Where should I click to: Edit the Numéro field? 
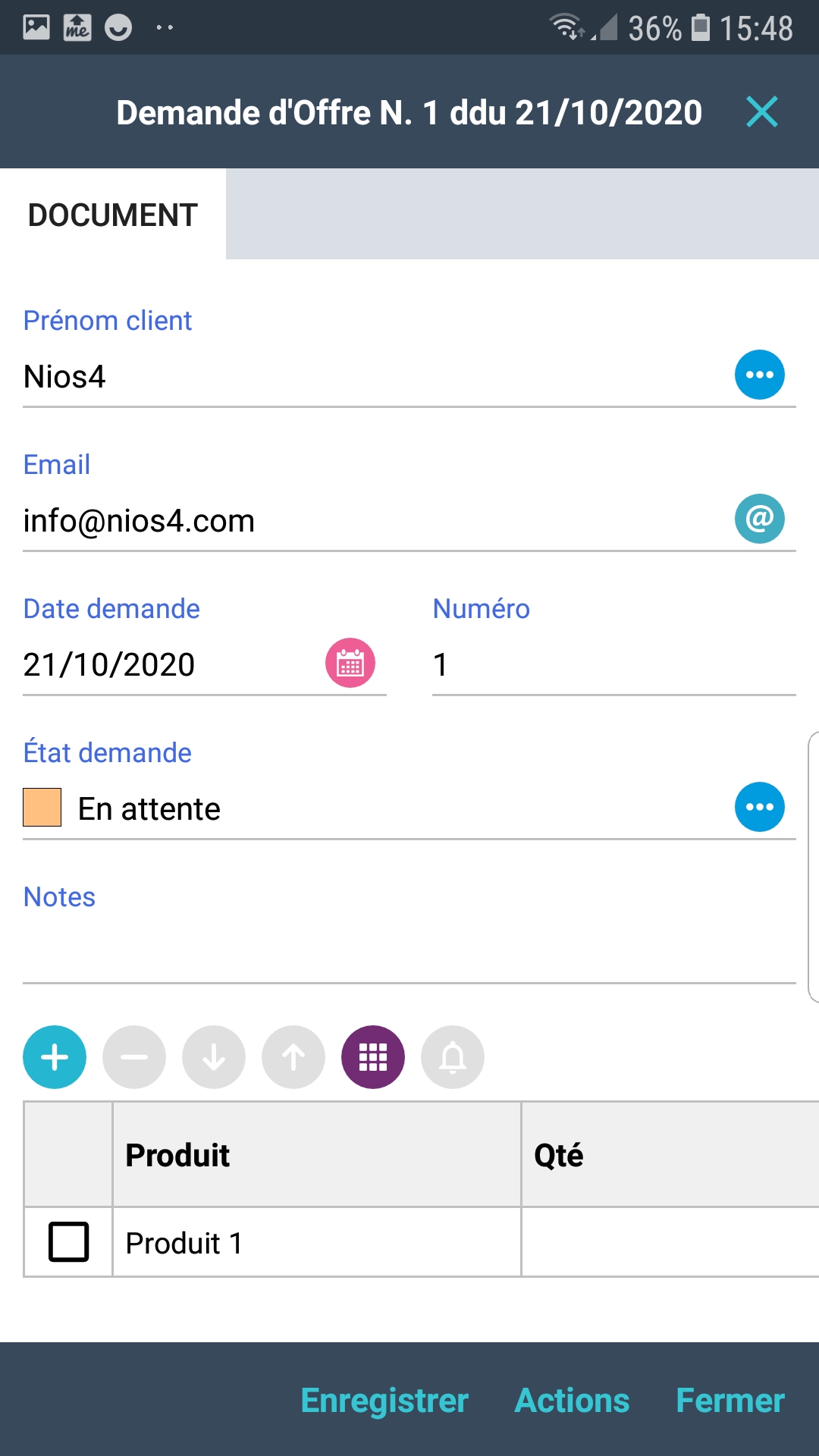tap(613, 665)
